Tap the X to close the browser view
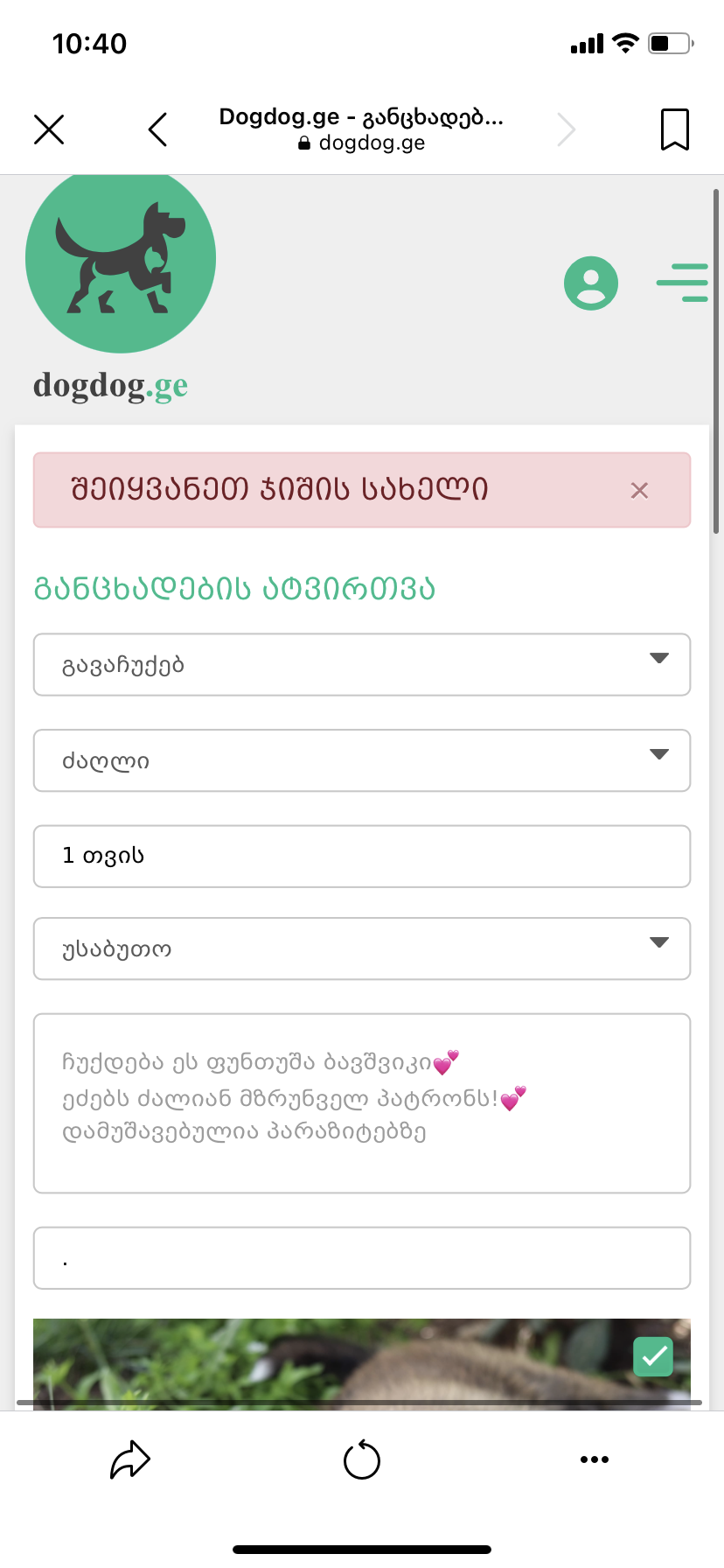 [x=49, y=129]
